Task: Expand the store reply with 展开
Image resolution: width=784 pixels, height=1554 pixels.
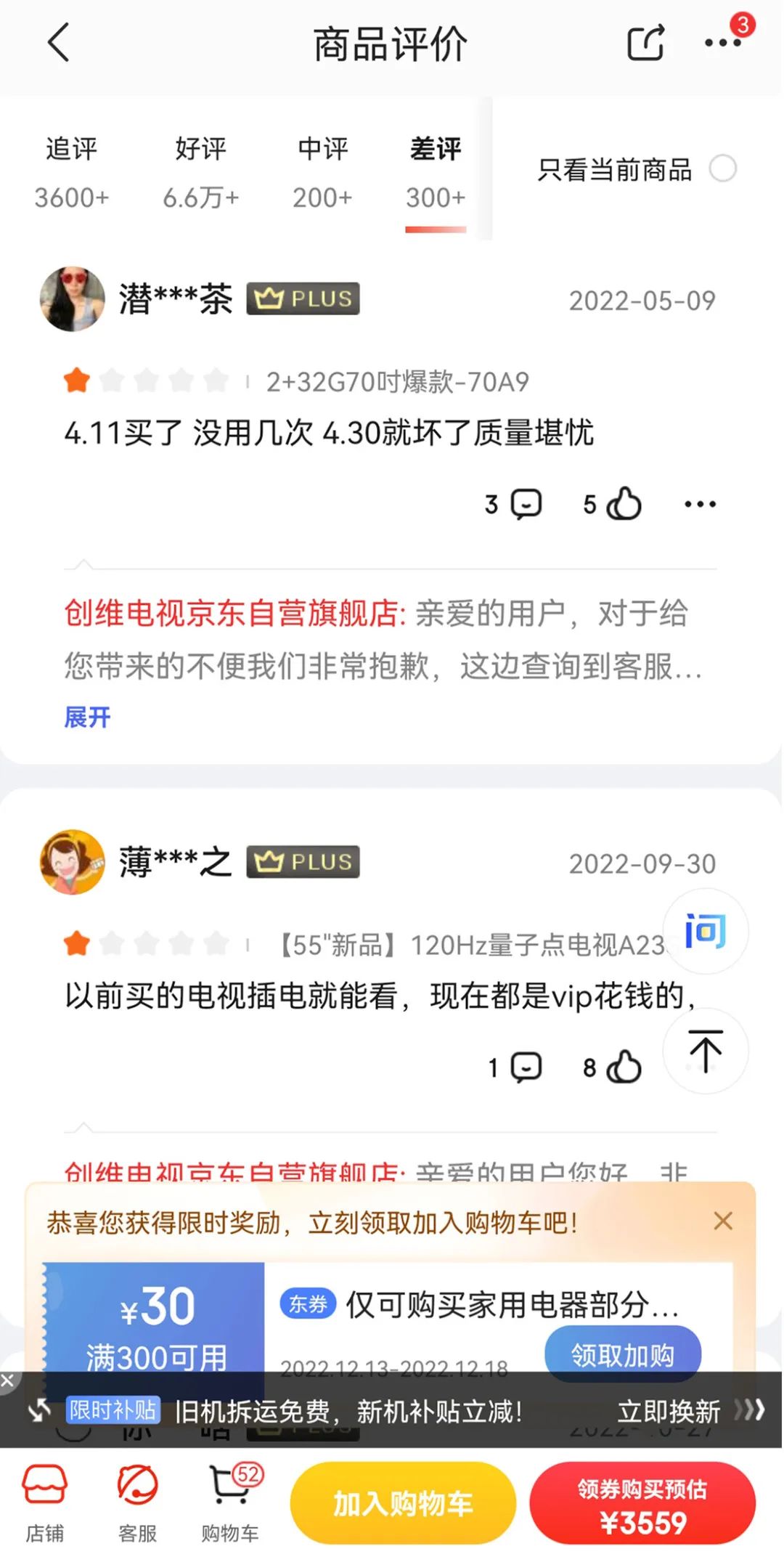Action: (87, 717)
